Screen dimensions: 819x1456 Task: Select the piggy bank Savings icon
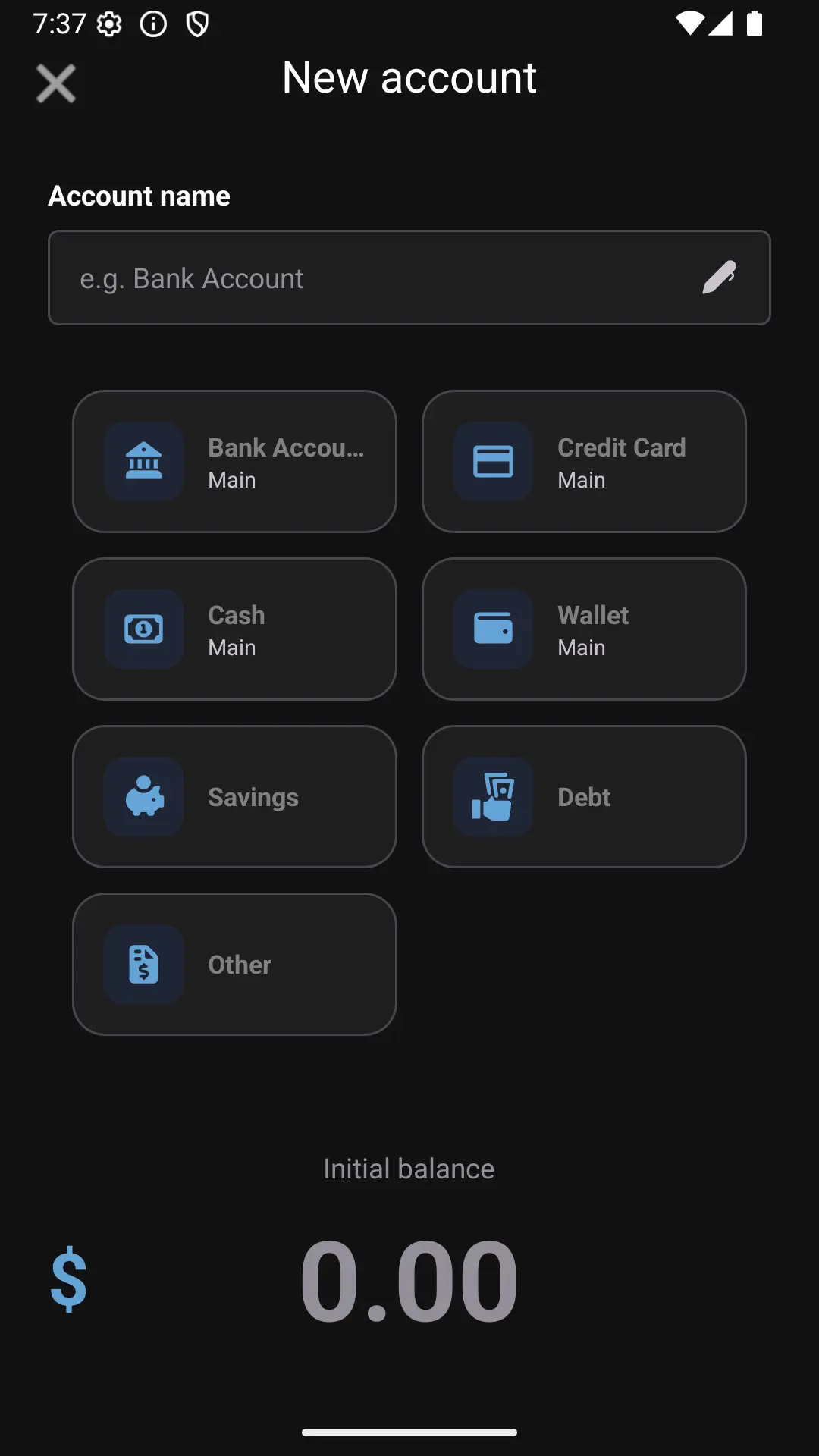(x=144, y=796)
